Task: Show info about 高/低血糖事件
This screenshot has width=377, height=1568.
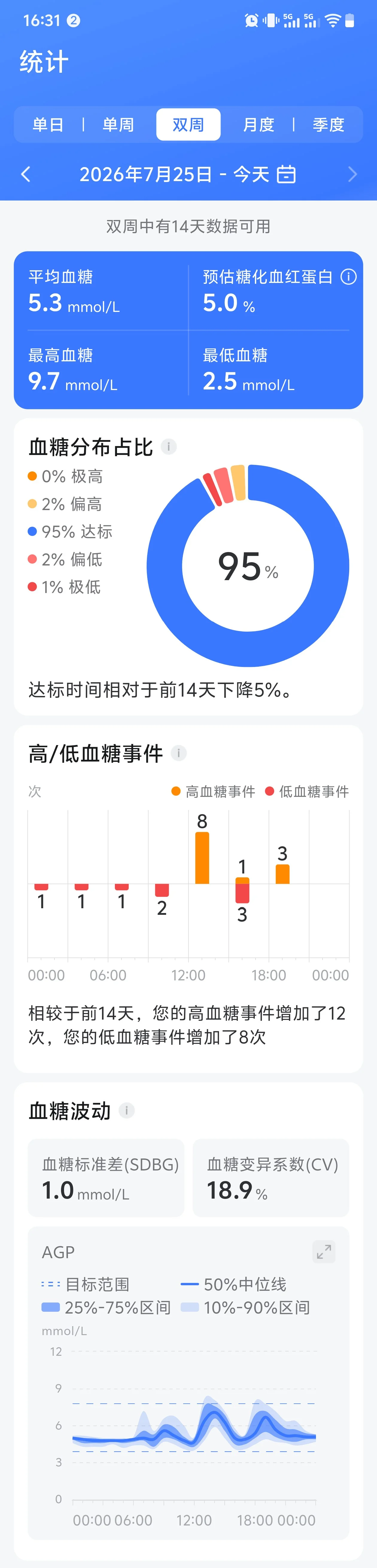Action: click(179, 753)
